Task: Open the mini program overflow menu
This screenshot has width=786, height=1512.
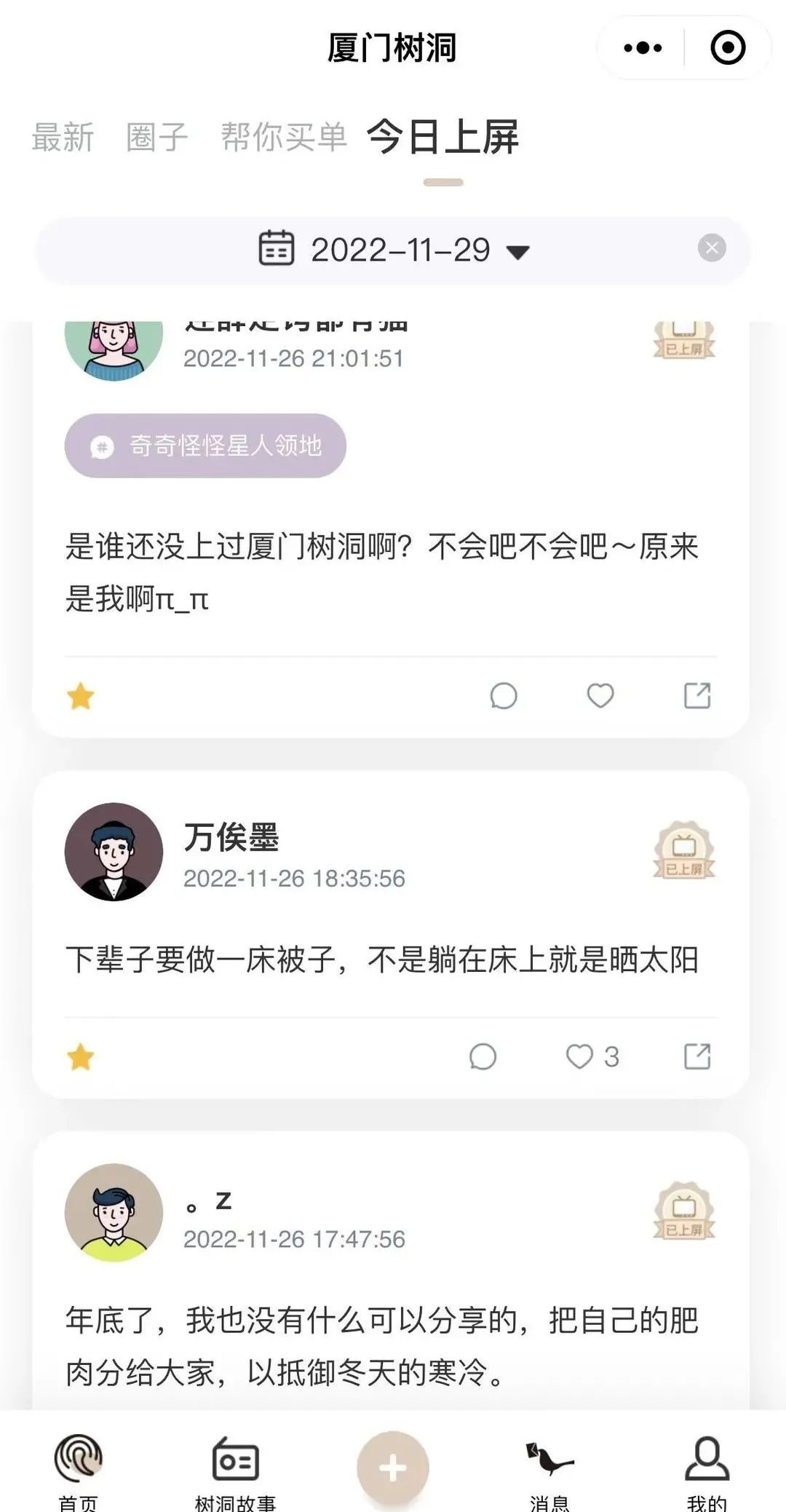Action: (643, 48)
